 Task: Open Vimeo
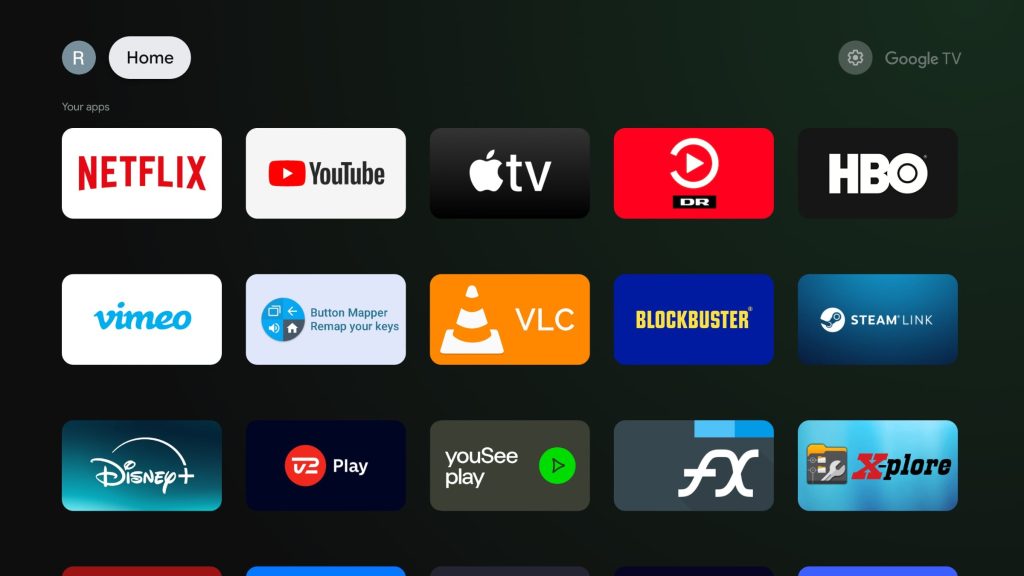coord(142,319)
